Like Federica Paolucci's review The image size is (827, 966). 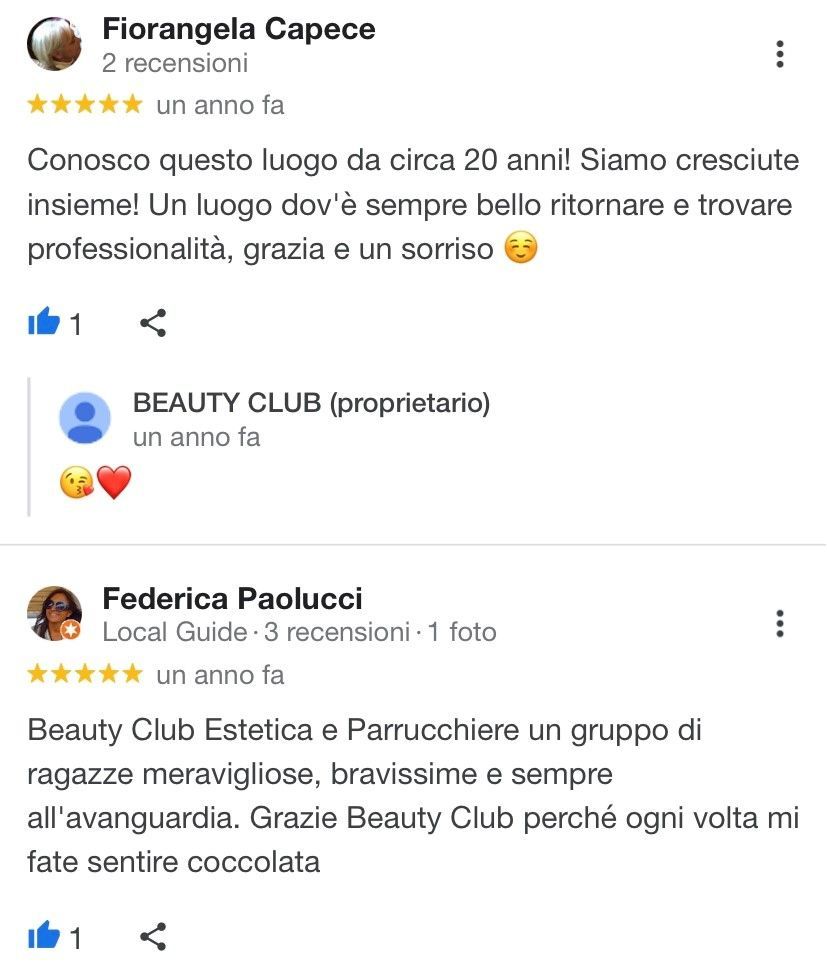[x=44, y=937]
